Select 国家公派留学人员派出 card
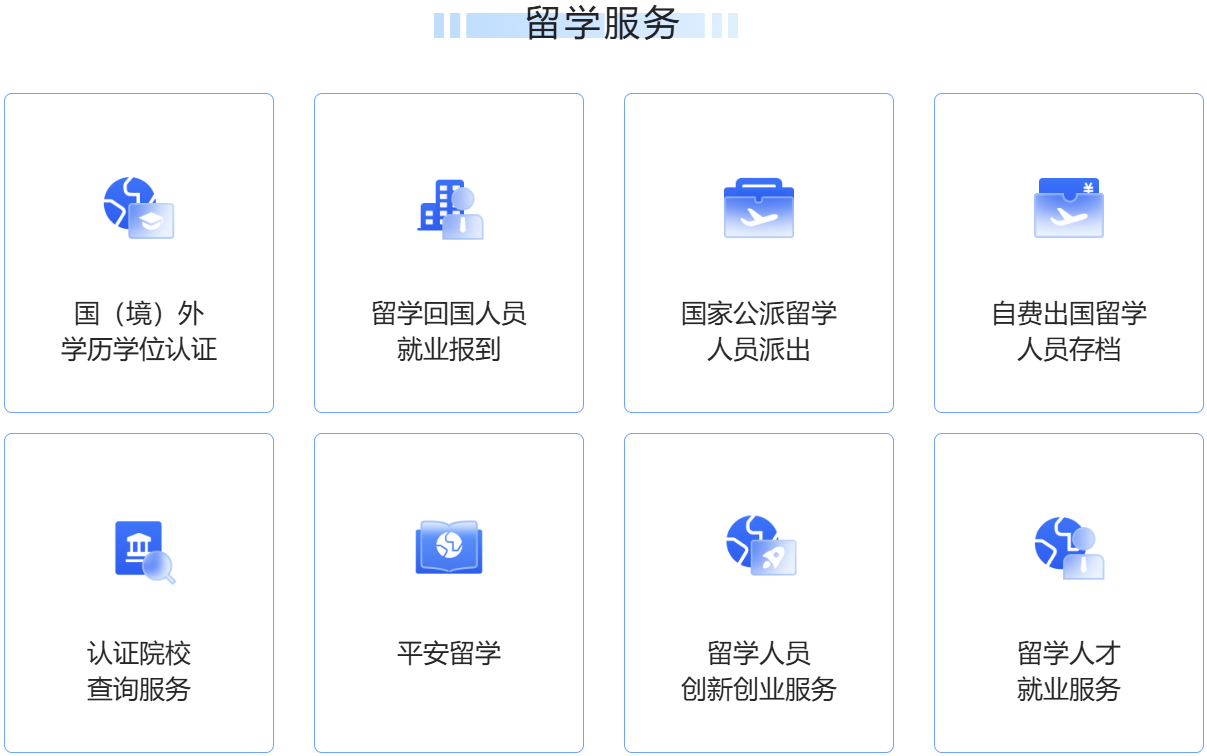Viewport: 1207px width, 756px height. 759,253
